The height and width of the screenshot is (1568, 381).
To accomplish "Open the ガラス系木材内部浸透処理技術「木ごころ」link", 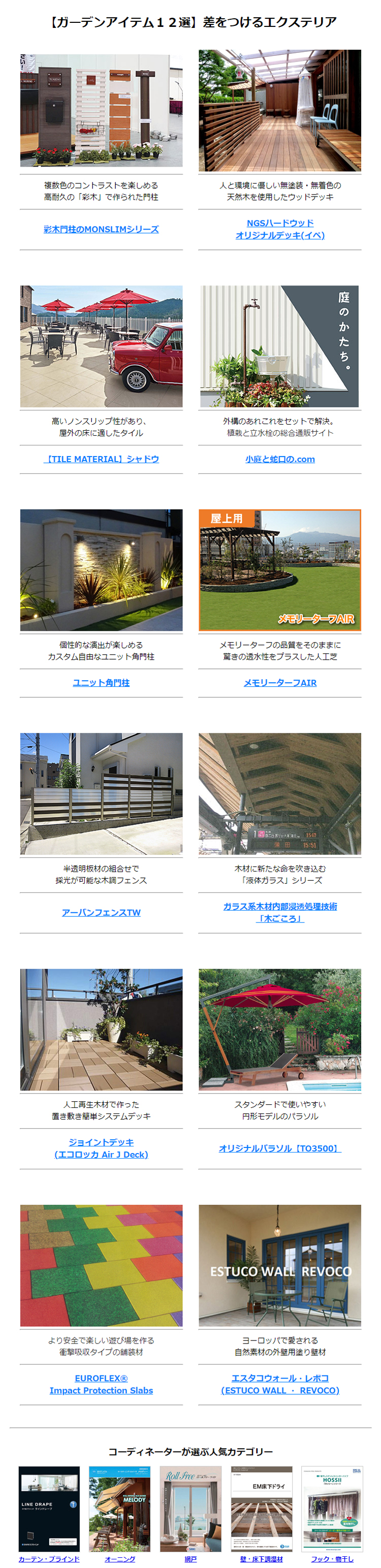I will 280,912.
